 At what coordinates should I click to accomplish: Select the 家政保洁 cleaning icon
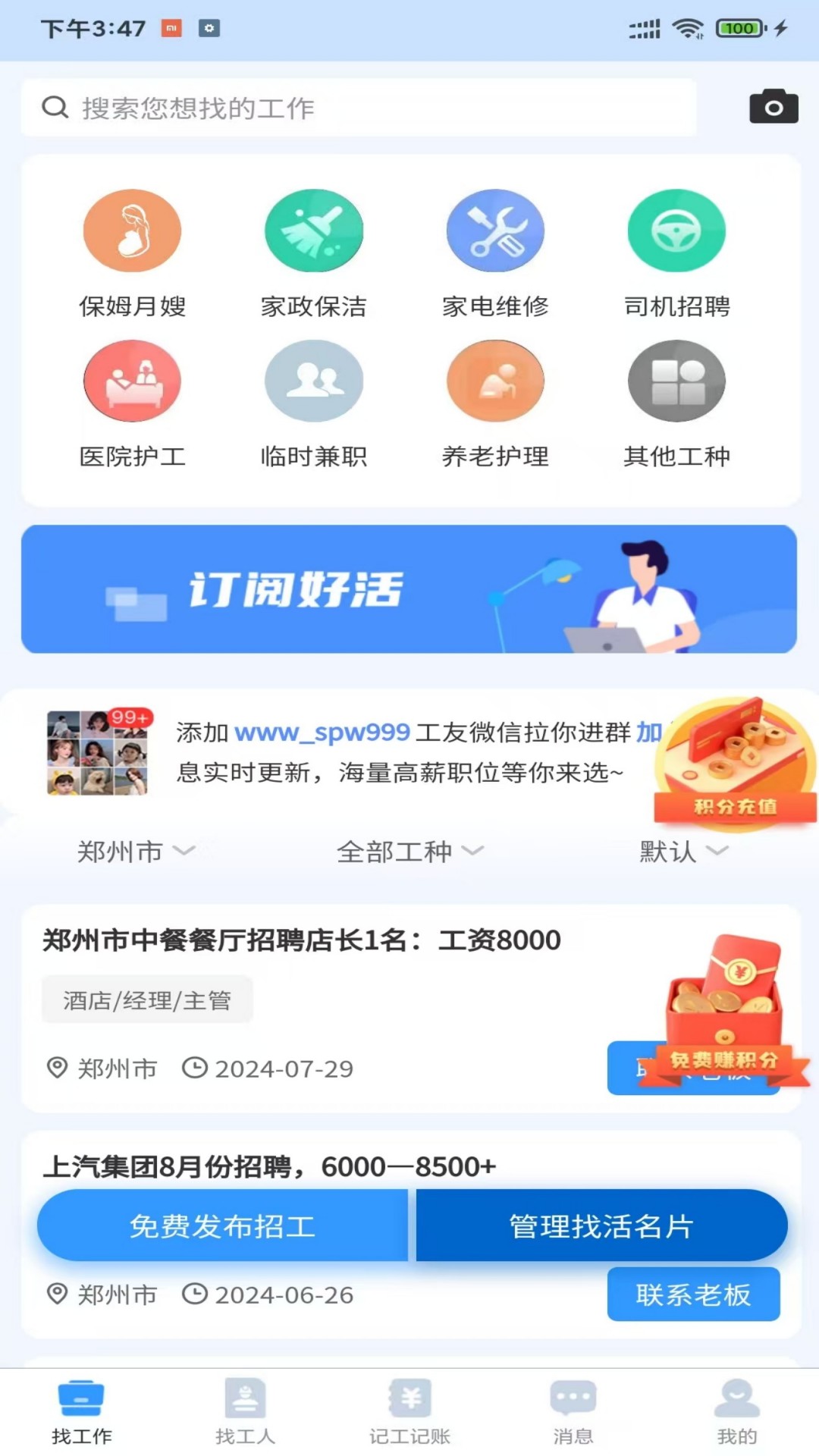pyautogui.click(x=314, y=231)
